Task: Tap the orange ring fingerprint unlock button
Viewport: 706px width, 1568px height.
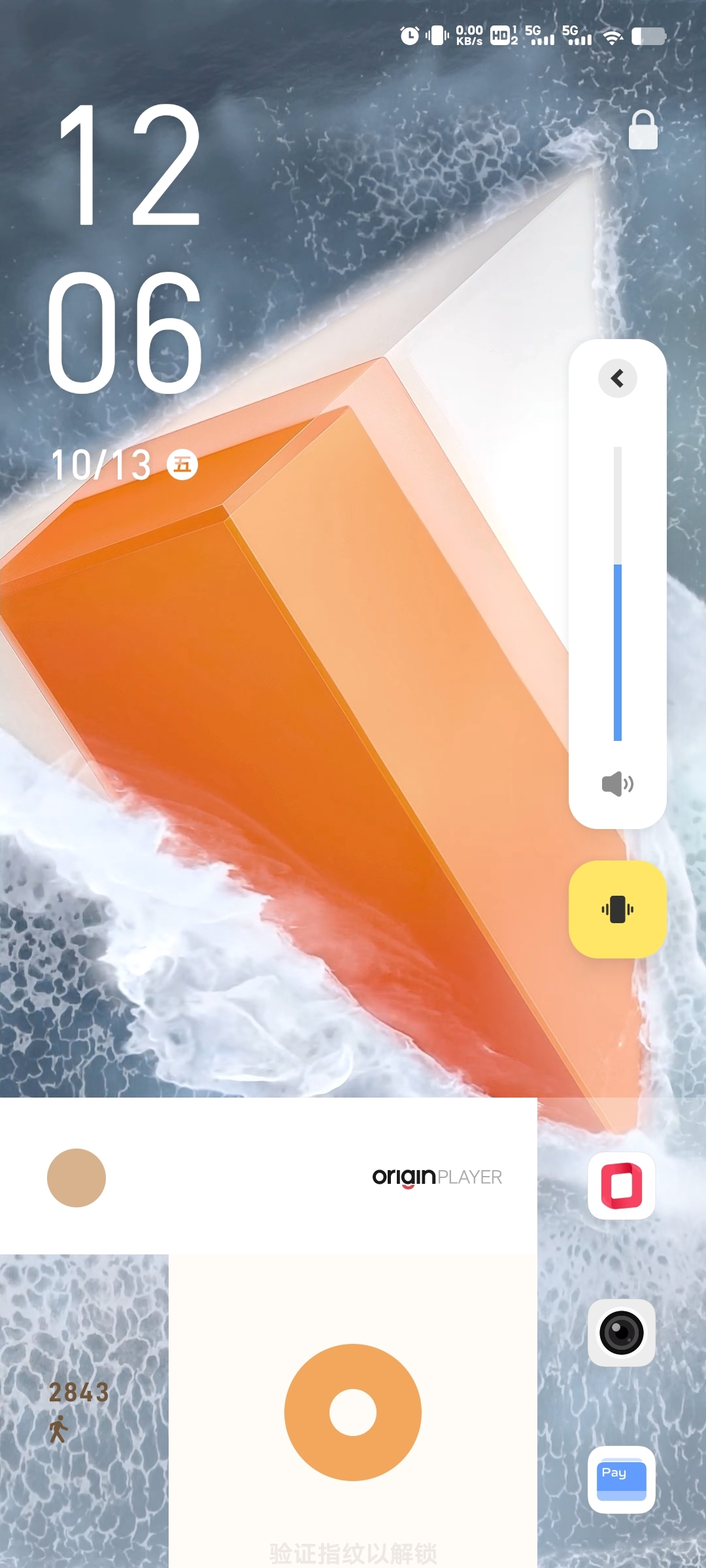Action: (353, 1412)
